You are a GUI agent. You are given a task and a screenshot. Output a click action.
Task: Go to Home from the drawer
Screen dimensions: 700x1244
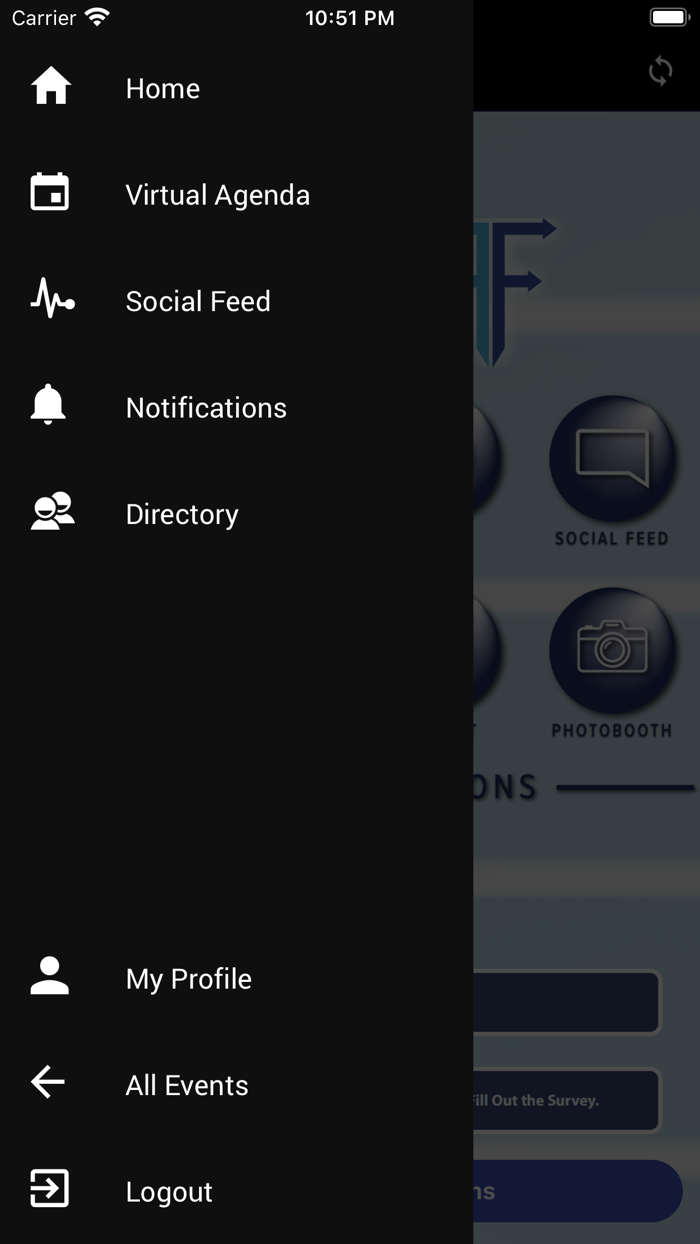162,89
